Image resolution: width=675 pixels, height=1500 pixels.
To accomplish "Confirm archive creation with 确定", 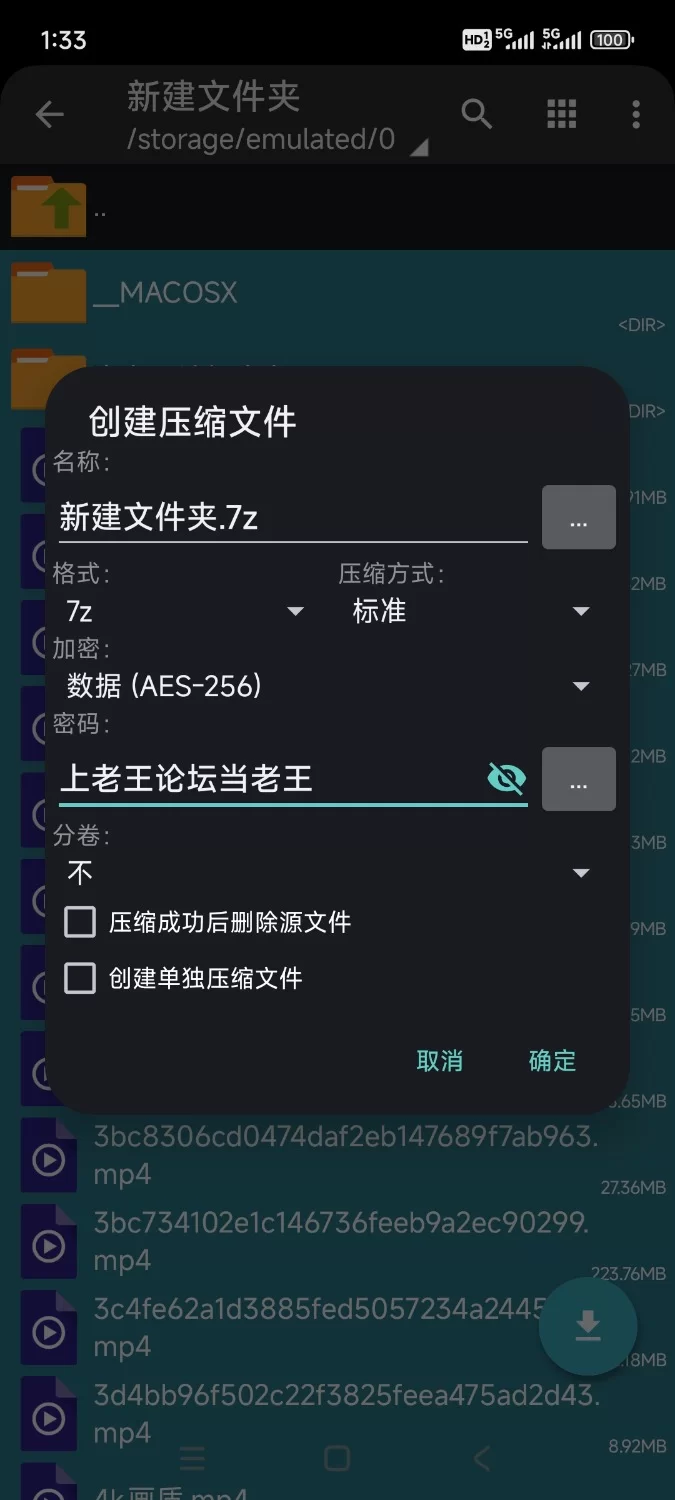I will pyautogui.click(x=552, y=1061).
